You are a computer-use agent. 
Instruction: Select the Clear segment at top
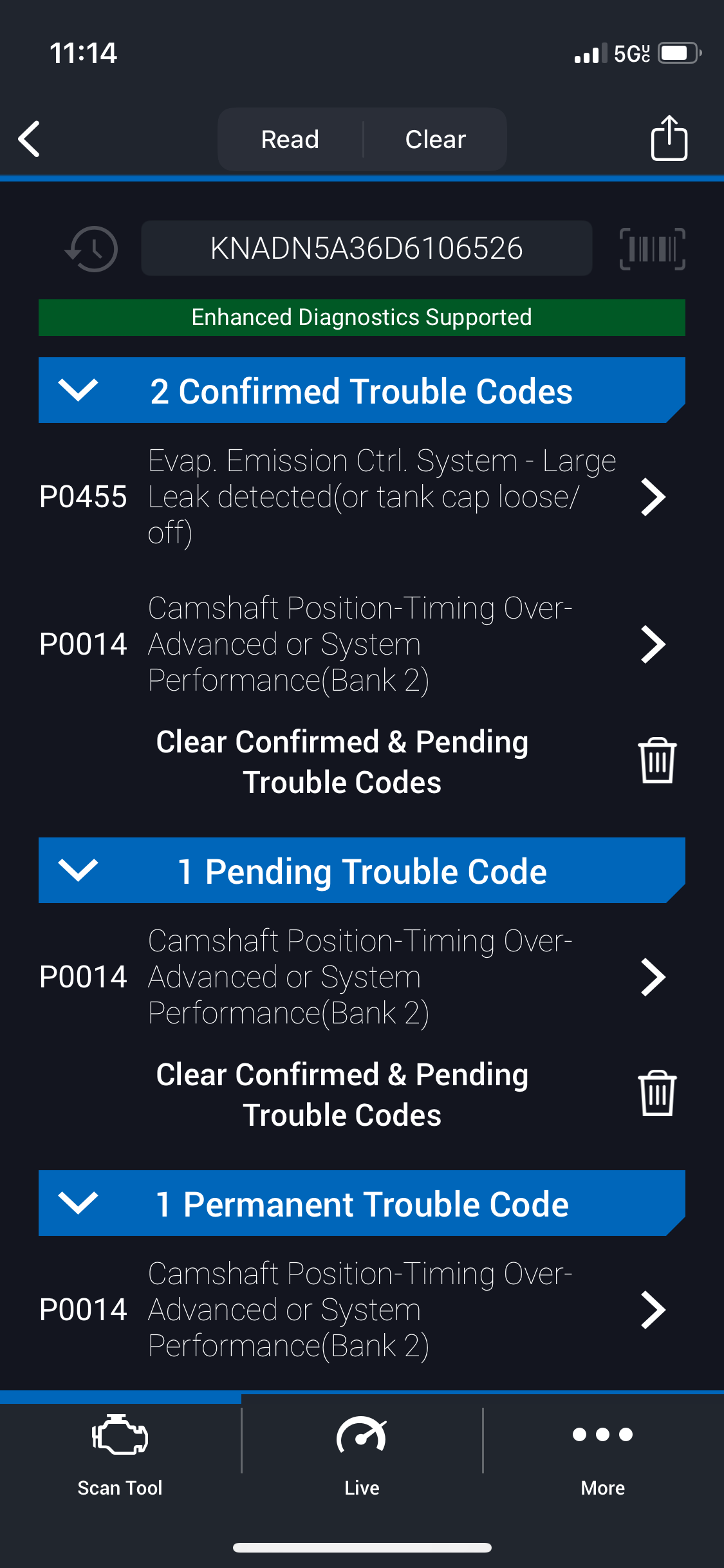[436, 139]
